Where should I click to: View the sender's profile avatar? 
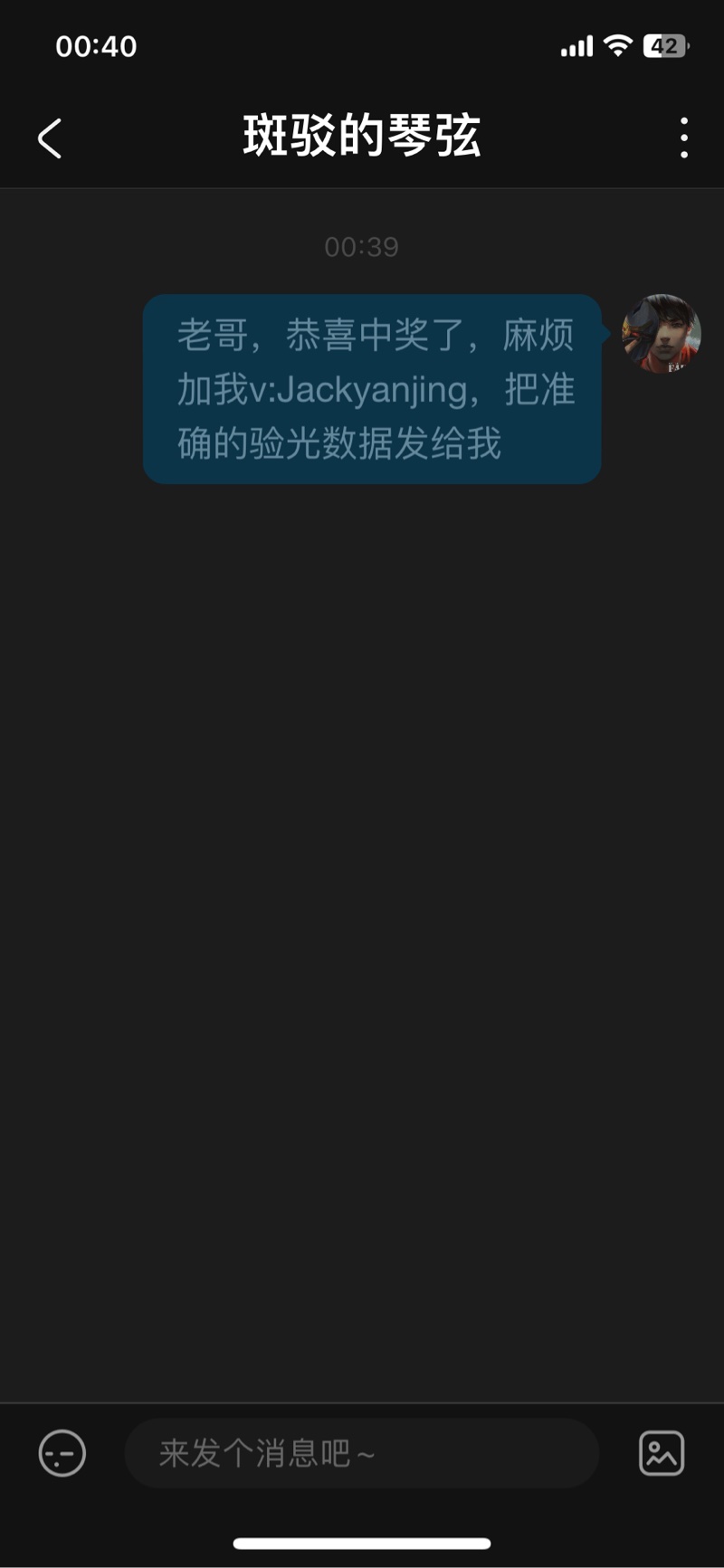tap(662, 333)
